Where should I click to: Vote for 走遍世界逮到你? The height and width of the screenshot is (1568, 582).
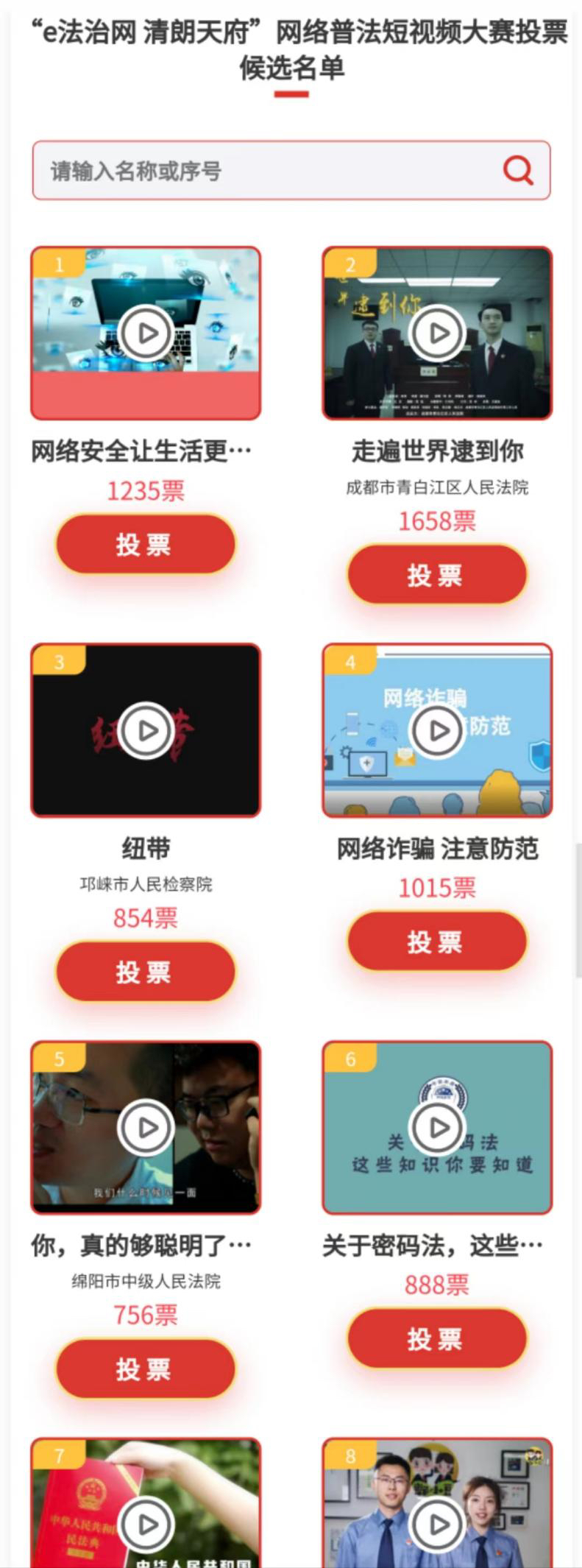[x=437, y=575]
